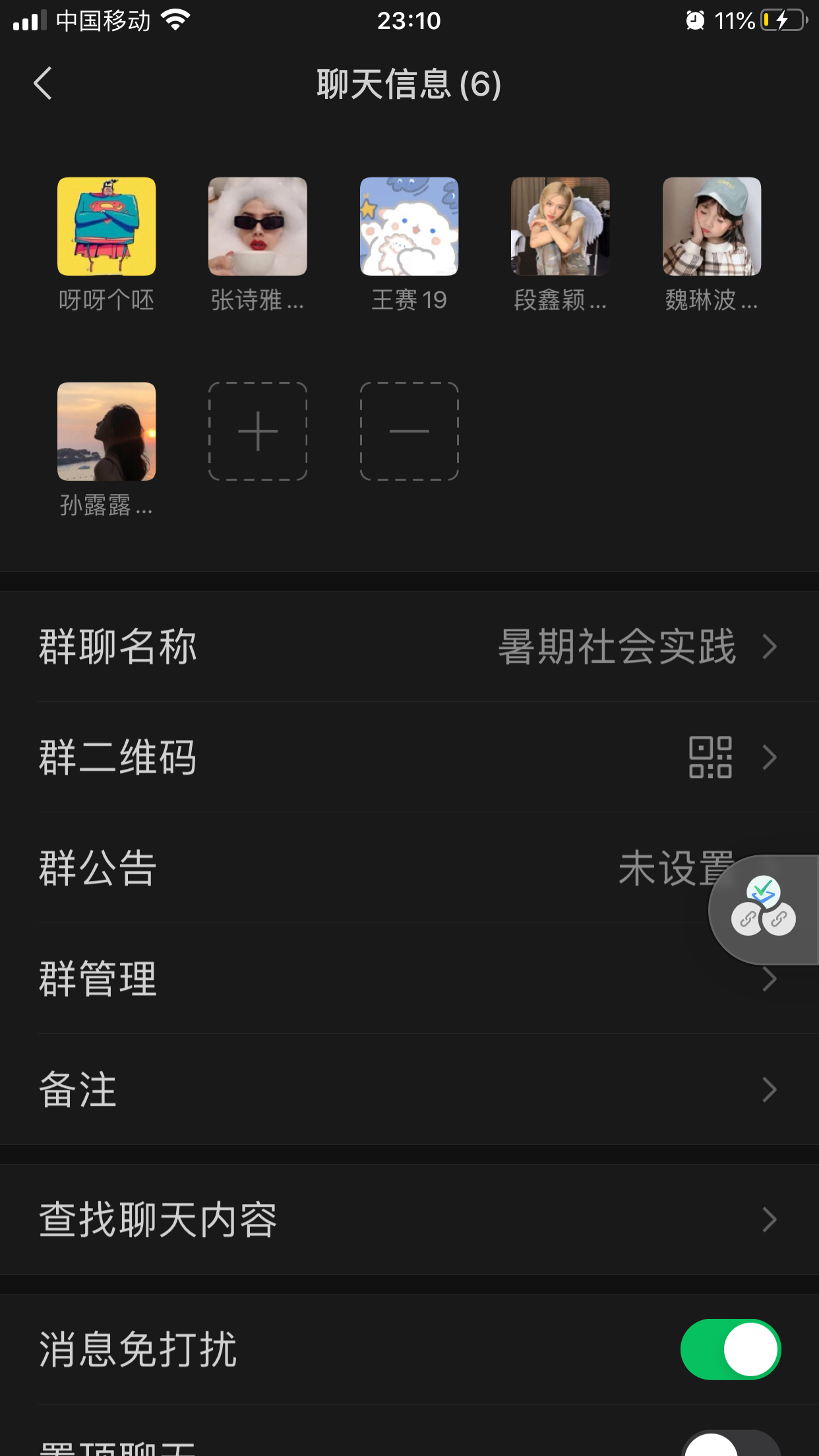
Task: View member 魏琳波's profile
Action: click(x=712, y=226)
